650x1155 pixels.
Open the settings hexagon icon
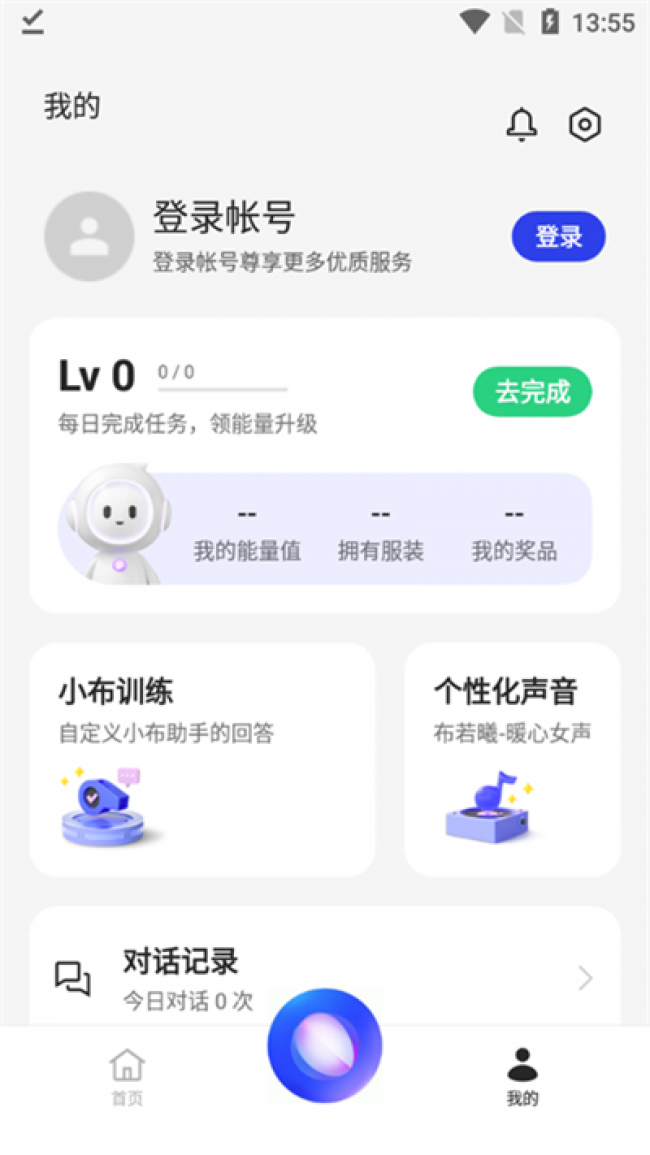point(585,125)
